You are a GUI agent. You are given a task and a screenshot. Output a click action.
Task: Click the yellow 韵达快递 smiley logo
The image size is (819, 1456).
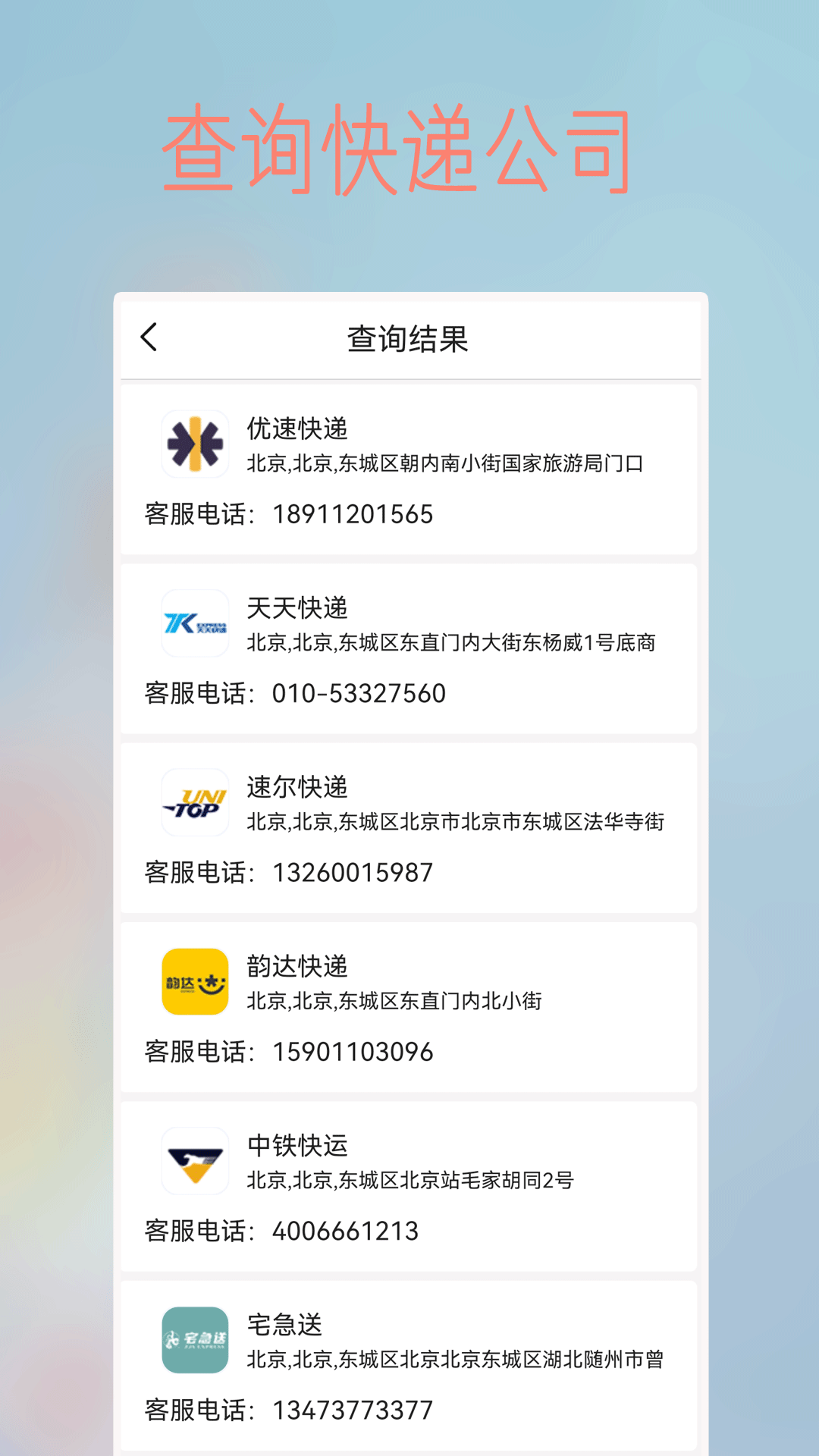[193, 982]
